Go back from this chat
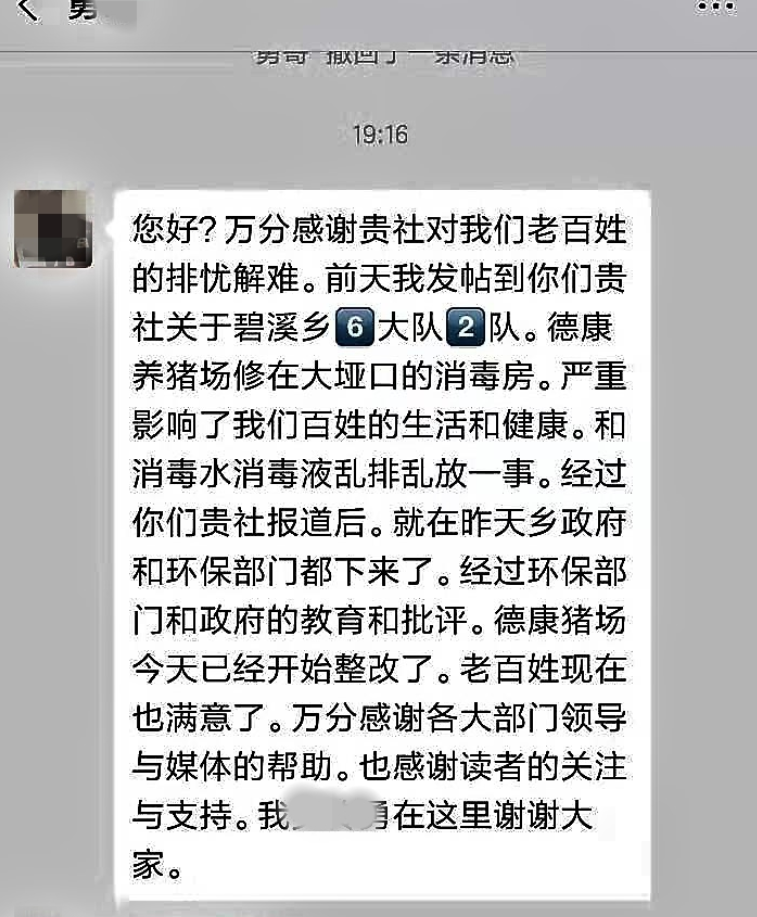 [x=28, y=12]
